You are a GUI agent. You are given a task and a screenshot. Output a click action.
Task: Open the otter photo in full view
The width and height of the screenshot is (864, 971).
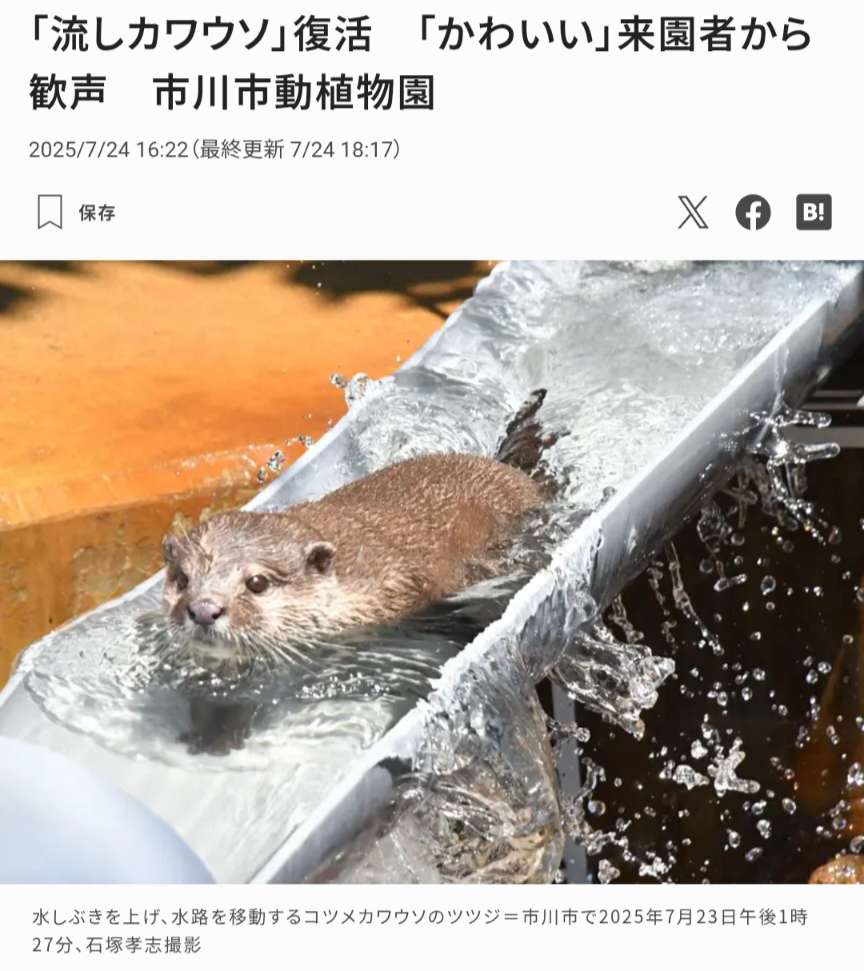[432, 571]
